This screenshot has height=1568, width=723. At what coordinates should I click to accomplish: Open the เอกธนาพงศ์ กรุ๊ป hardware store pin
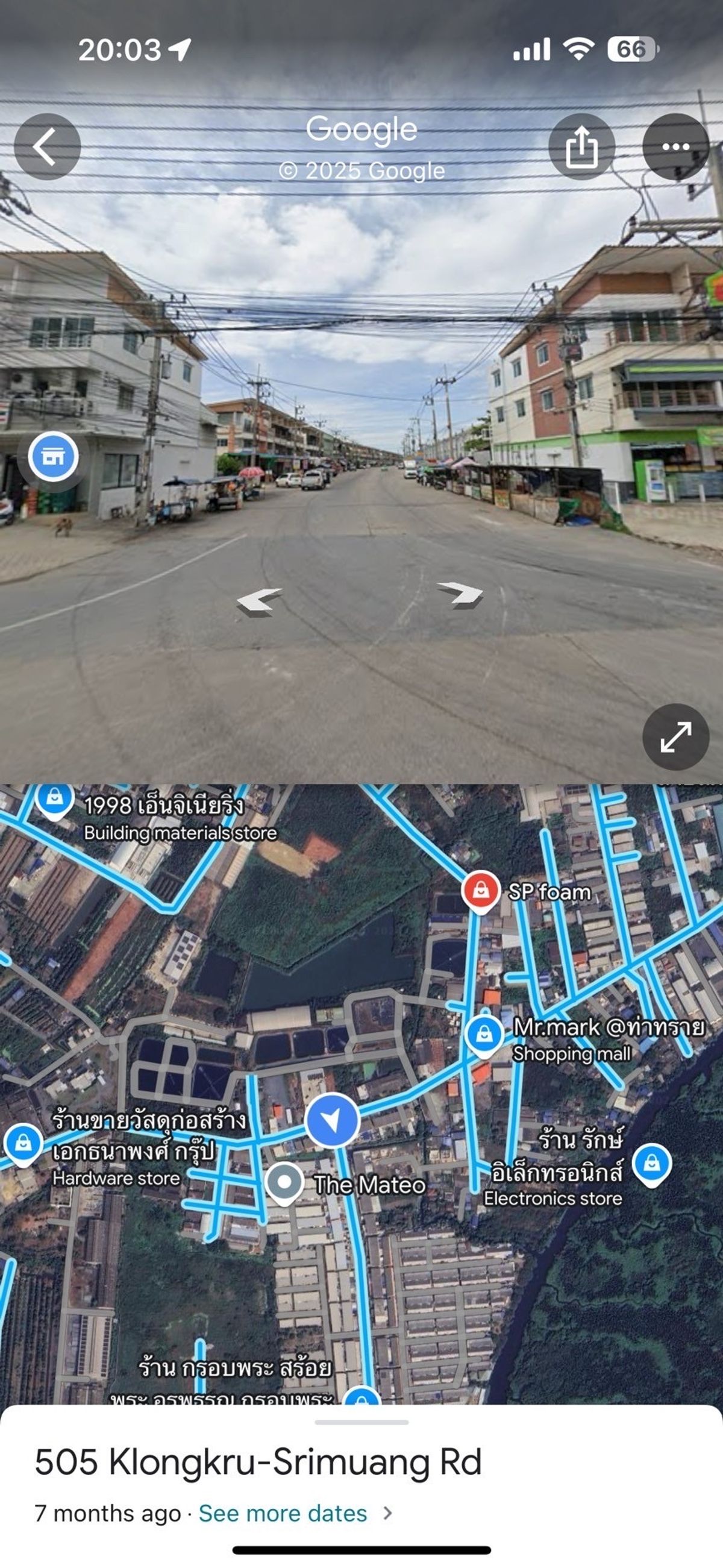(23, 1145)
